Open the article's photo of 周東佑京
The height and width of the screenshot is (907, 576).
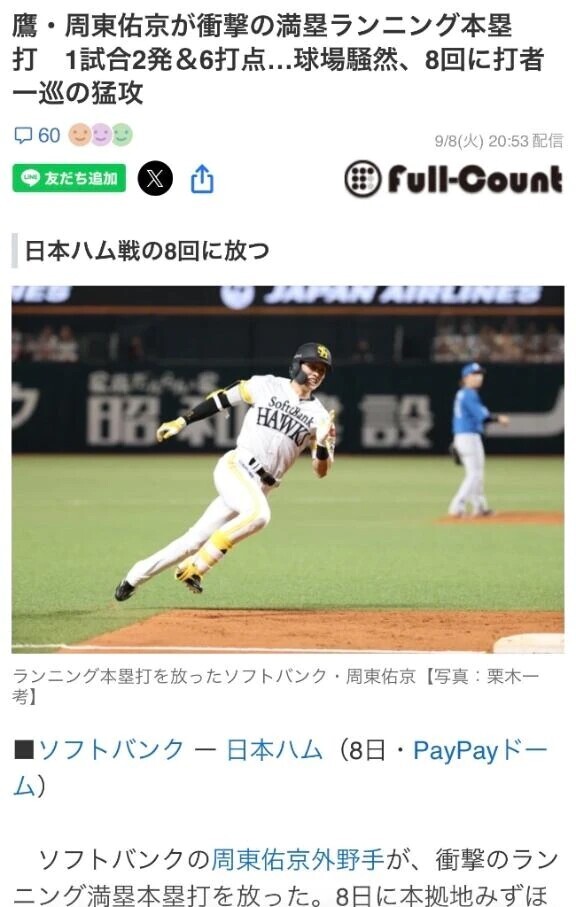288,469
